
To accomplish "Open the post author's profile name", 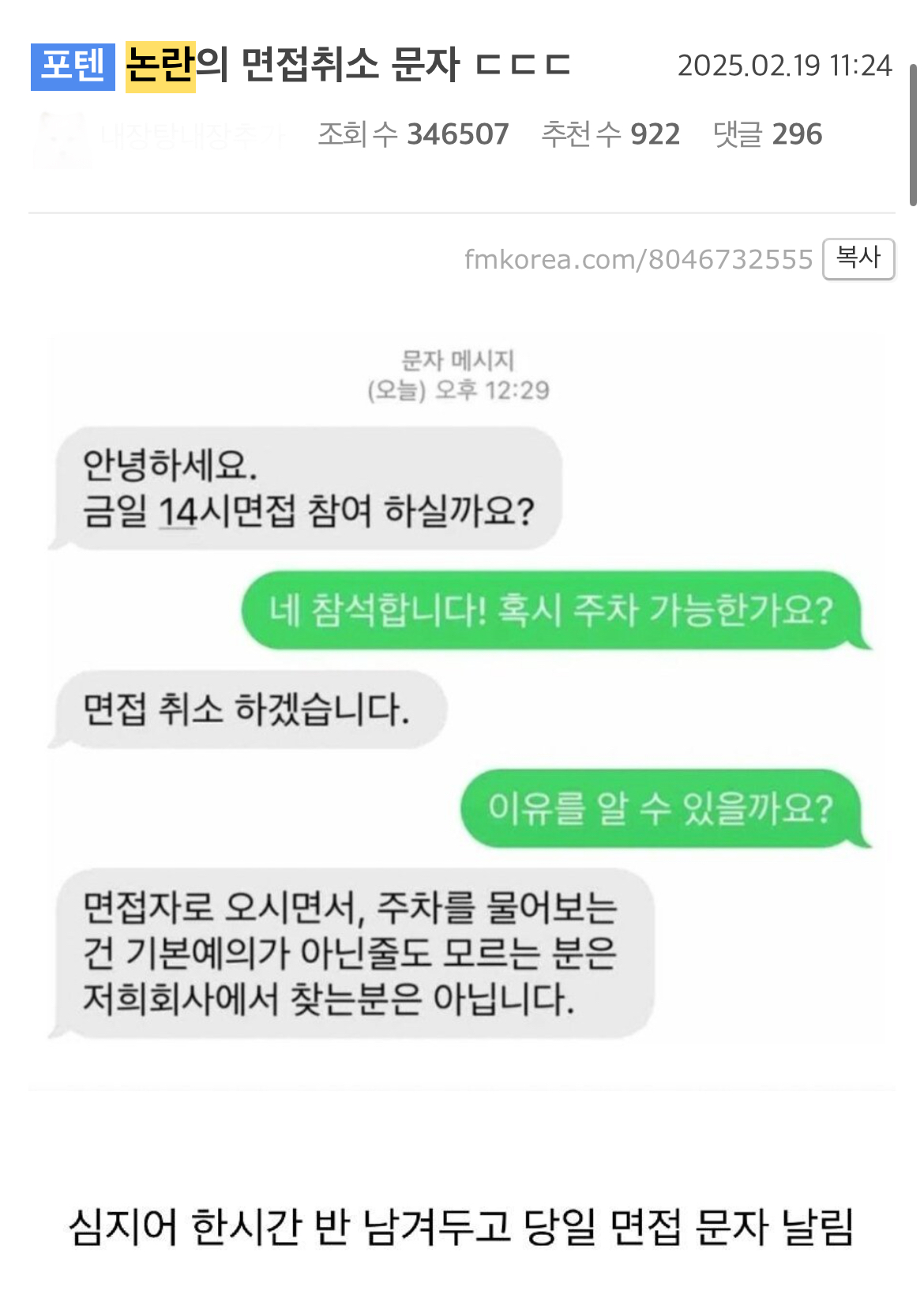I will (x=192, y=137).
